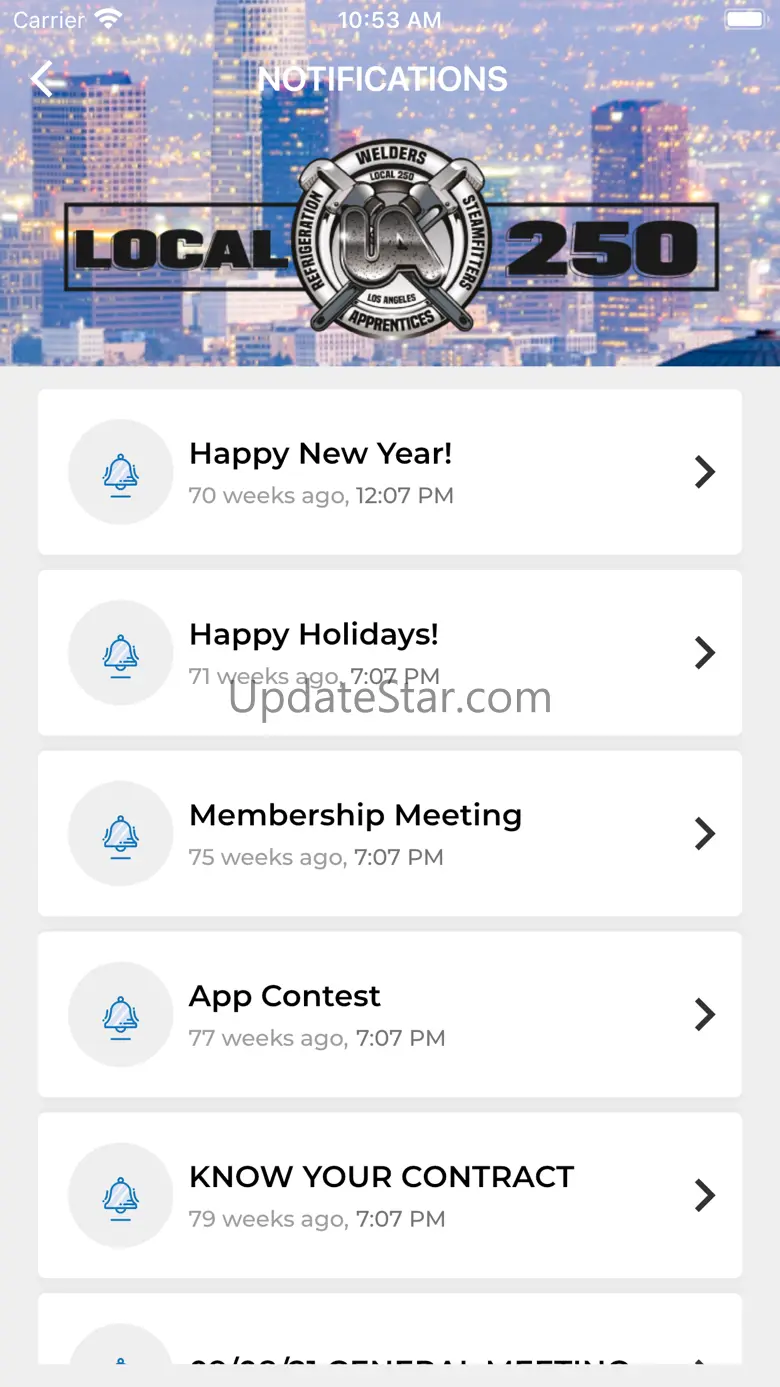The width and height of the screenshot is (780, 1387).
Task: View the Membership Meeting notification
Action: coord(390,834)
